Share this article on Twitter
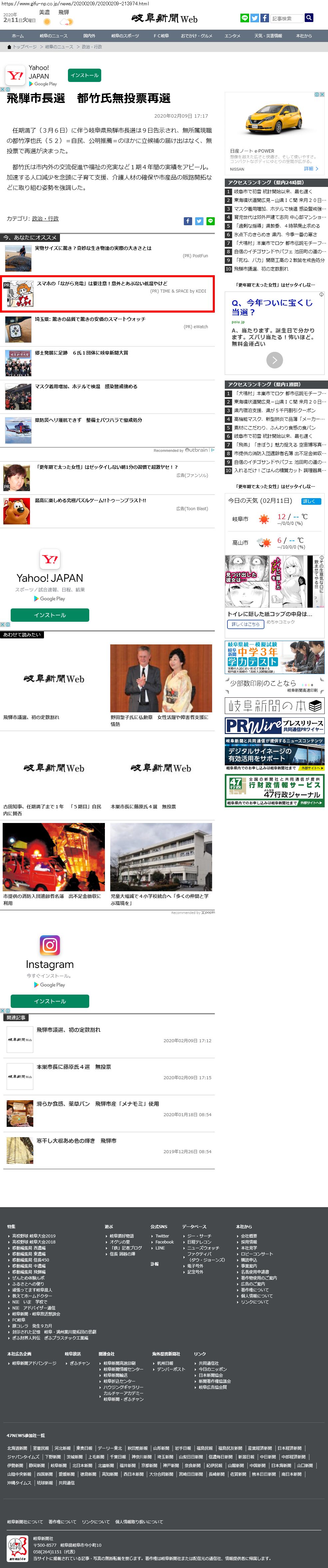 tap(199, 221)
